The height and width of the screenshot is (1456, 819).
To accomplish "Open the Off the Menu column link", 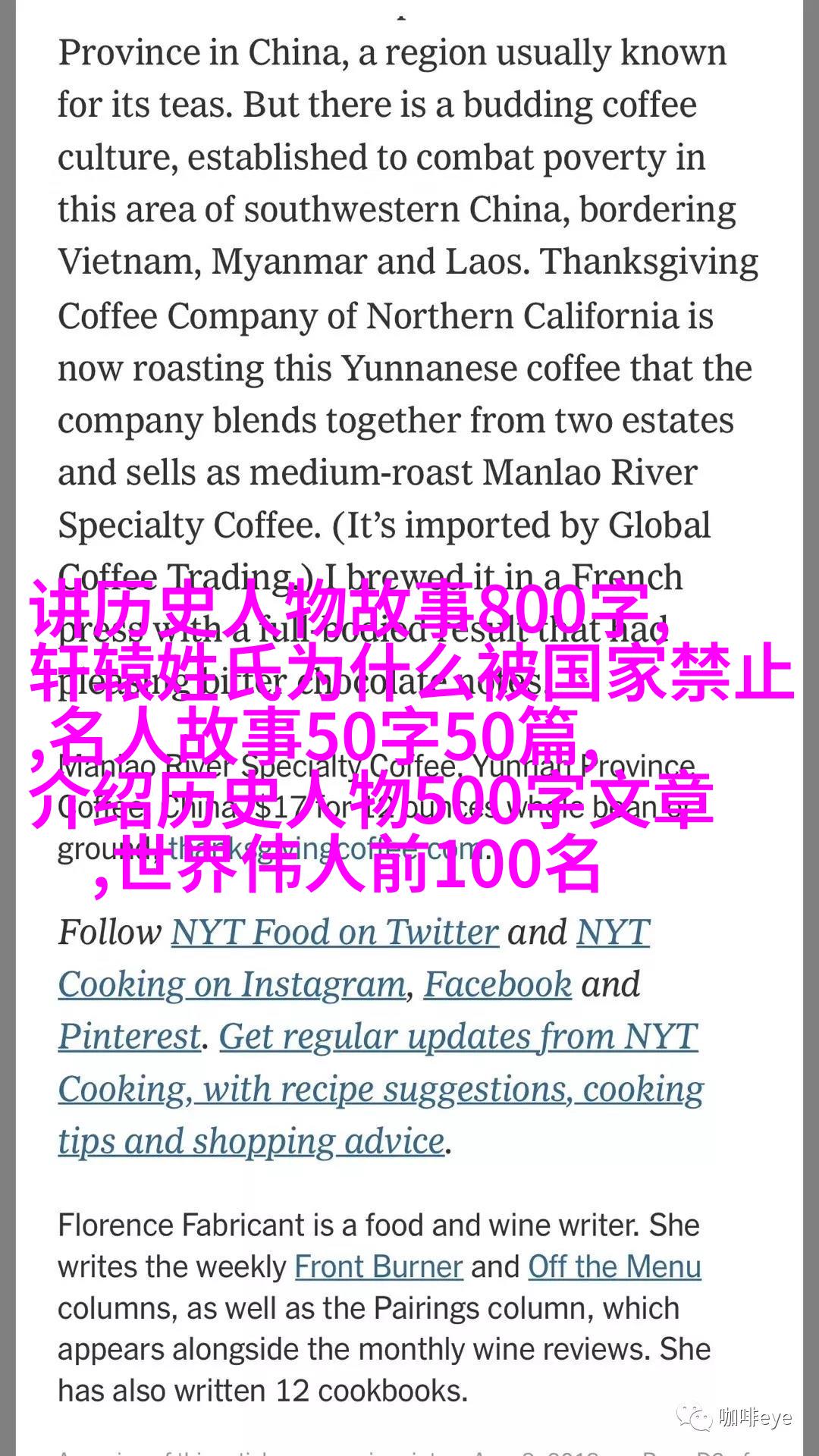I will click(614, 1267).
